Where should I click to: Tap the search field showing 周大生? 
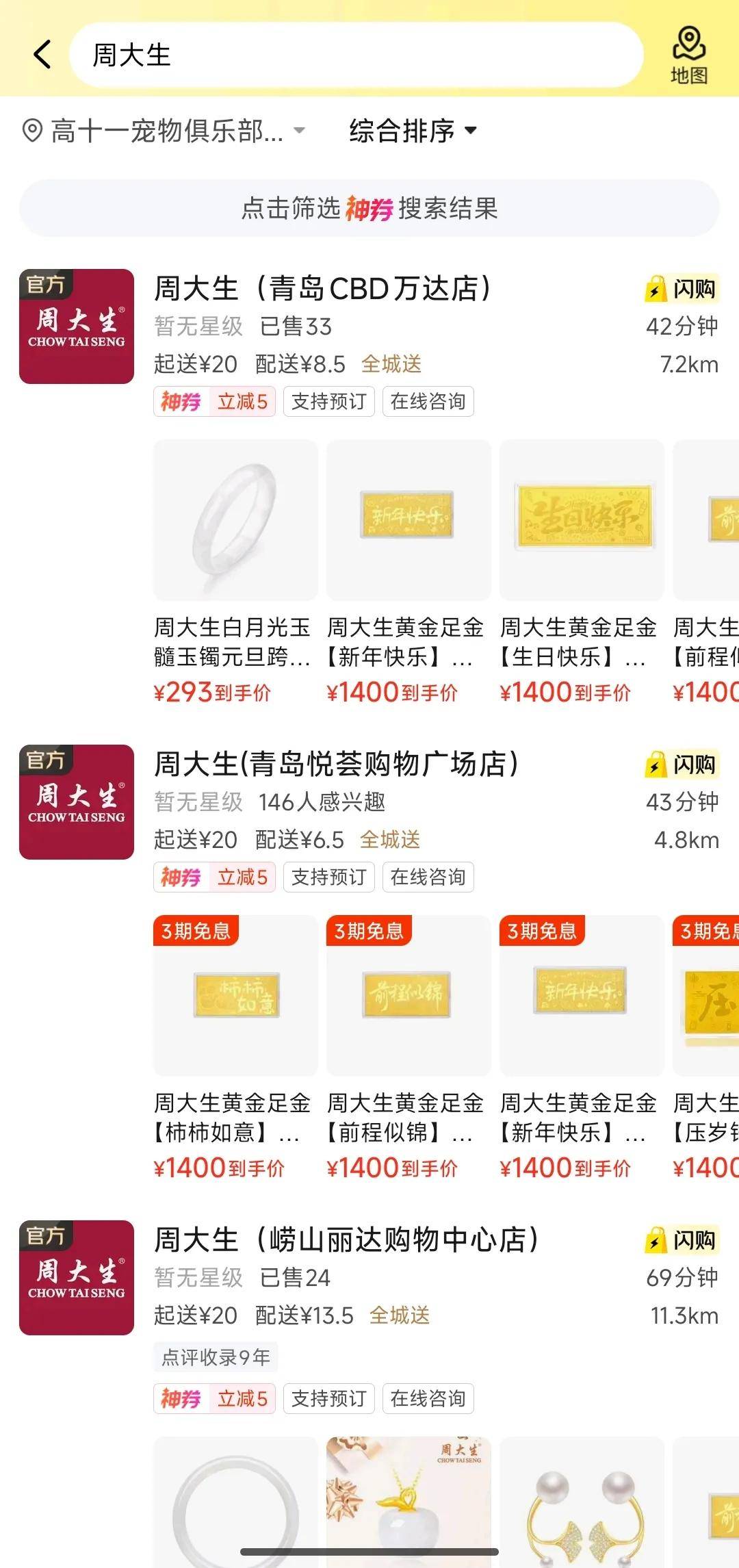click(356, 55)
